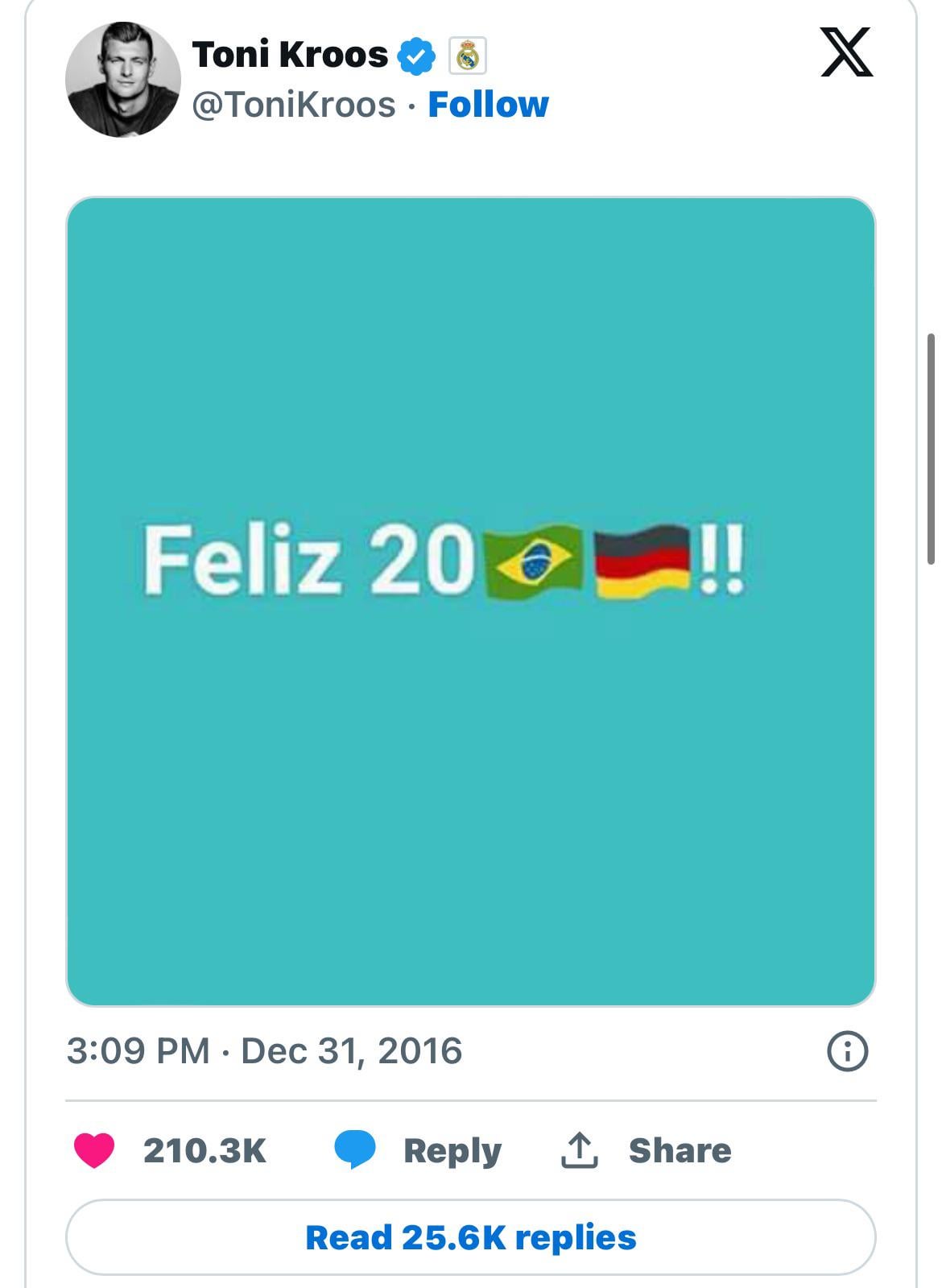Share this tweet
The width and height of the screenshot is (942, 1288).
[x=646, y=1150]
